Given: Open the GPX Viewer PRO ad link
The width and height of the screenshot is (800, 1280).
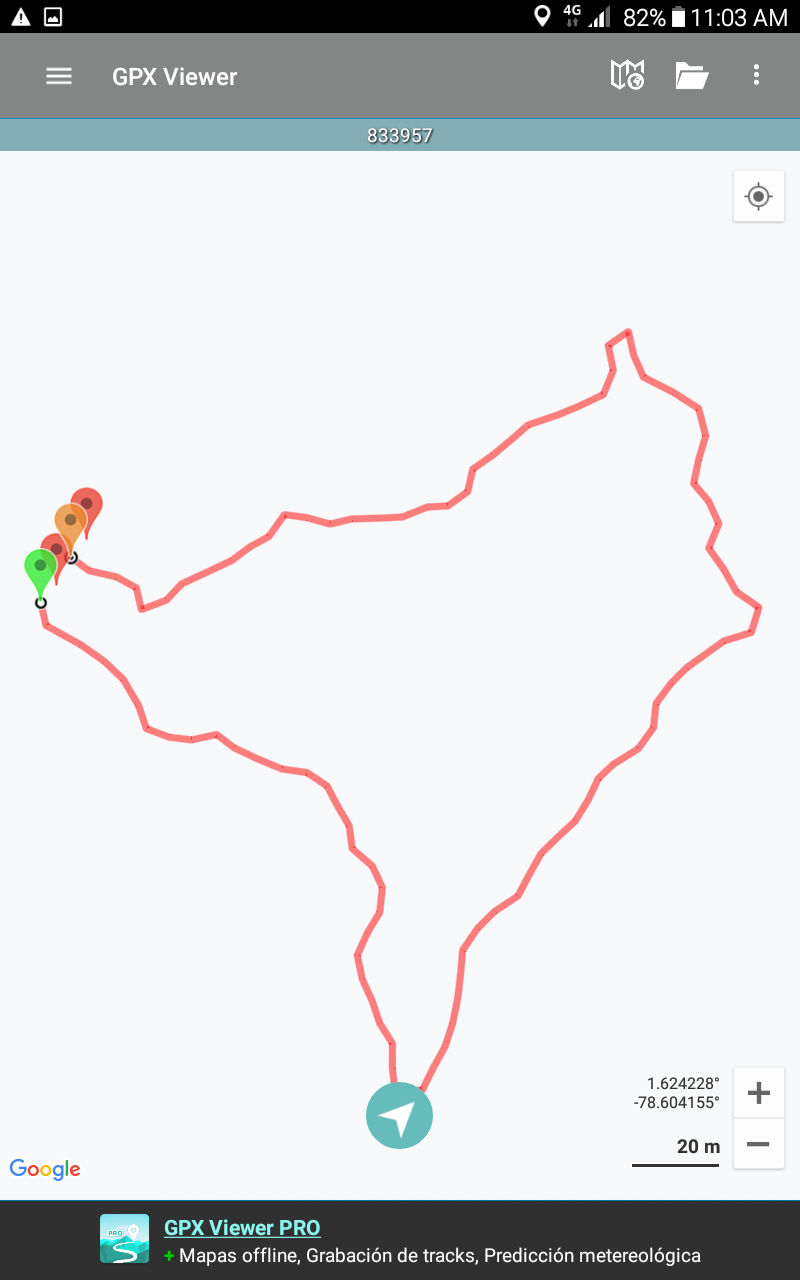Looking at the screenshot, I should 242,1228.
